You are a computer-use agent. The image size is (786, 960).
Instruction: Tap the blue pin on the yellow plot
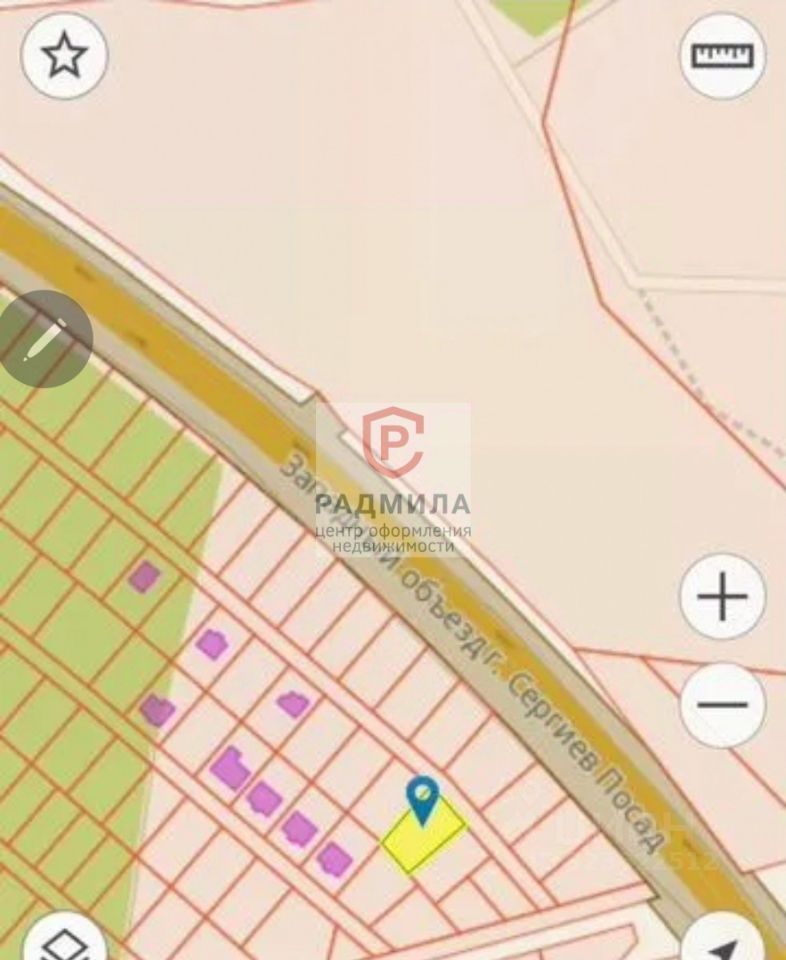[424, 800]
